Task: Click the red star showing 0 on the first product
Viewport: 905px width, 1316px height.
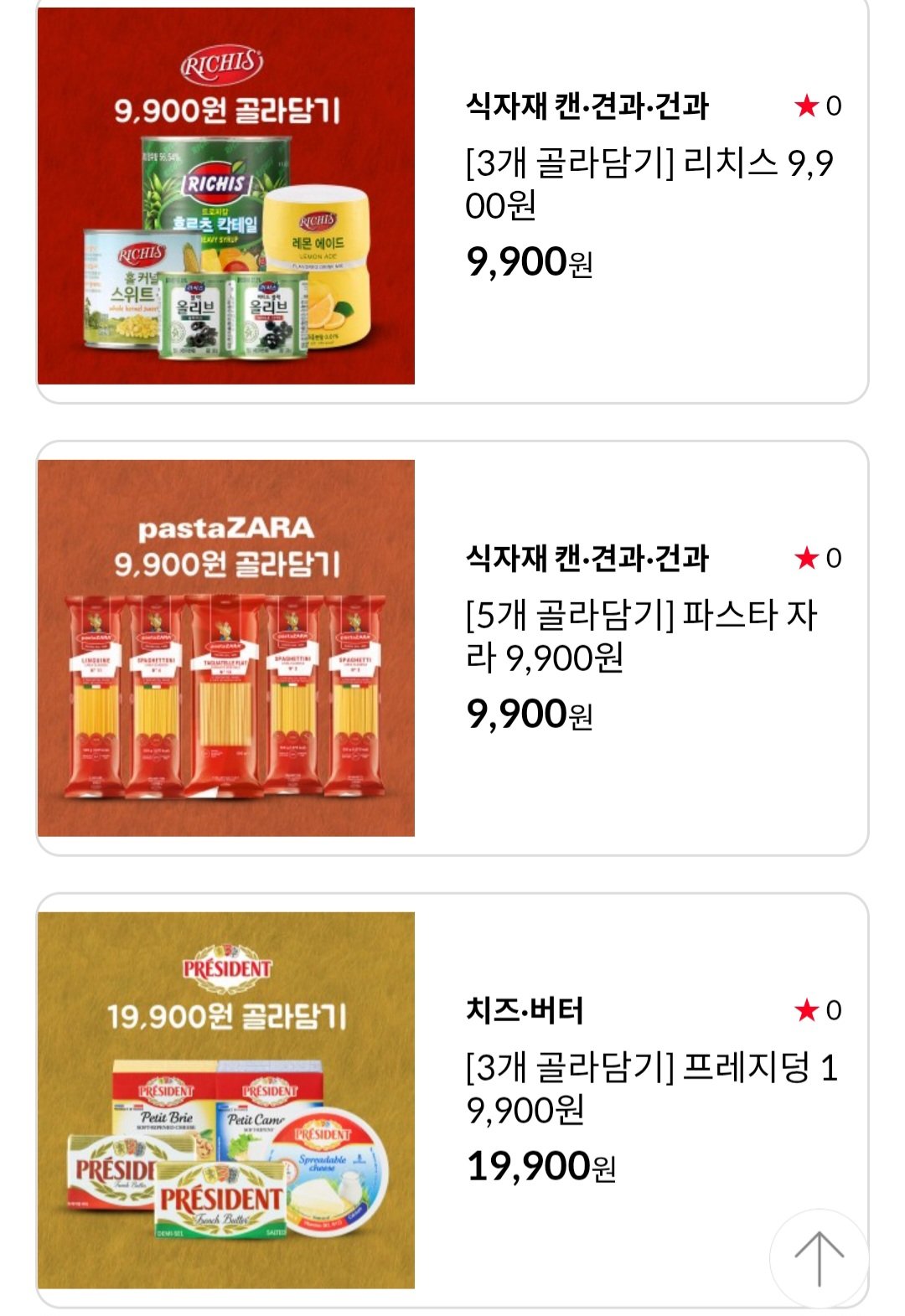Action: pos(806,104)
